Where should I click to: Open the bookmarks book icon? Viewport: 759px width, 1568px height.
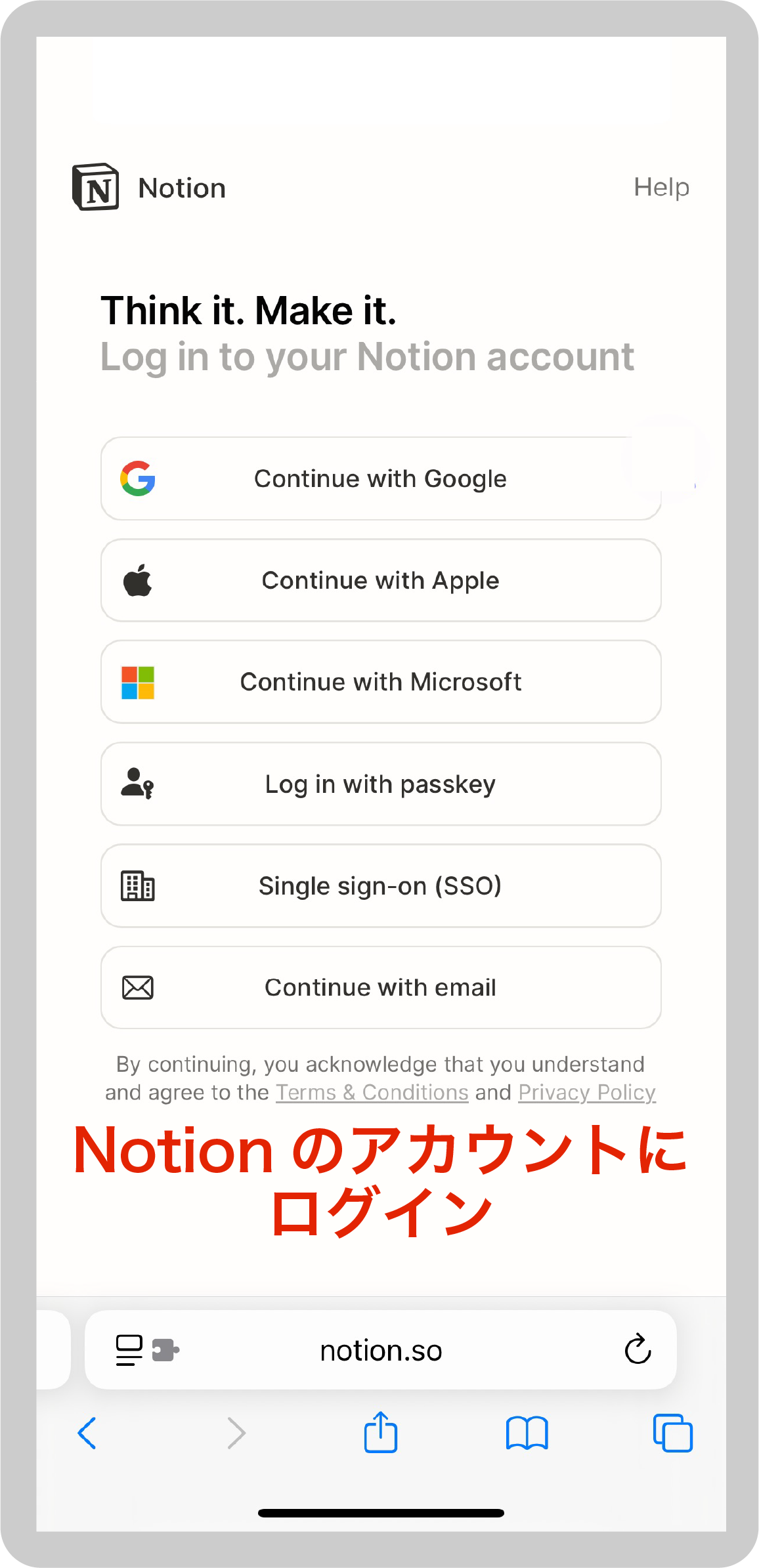[527, 1433]
